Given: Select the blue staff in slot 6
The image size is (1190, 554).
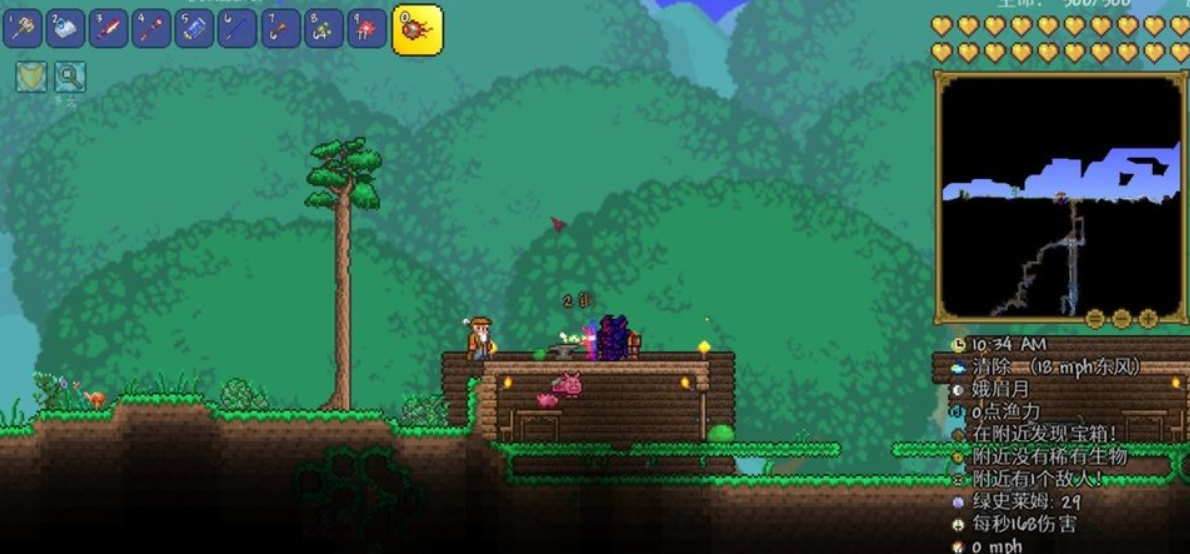Looking at the screenshot, I should coord(237,28).
